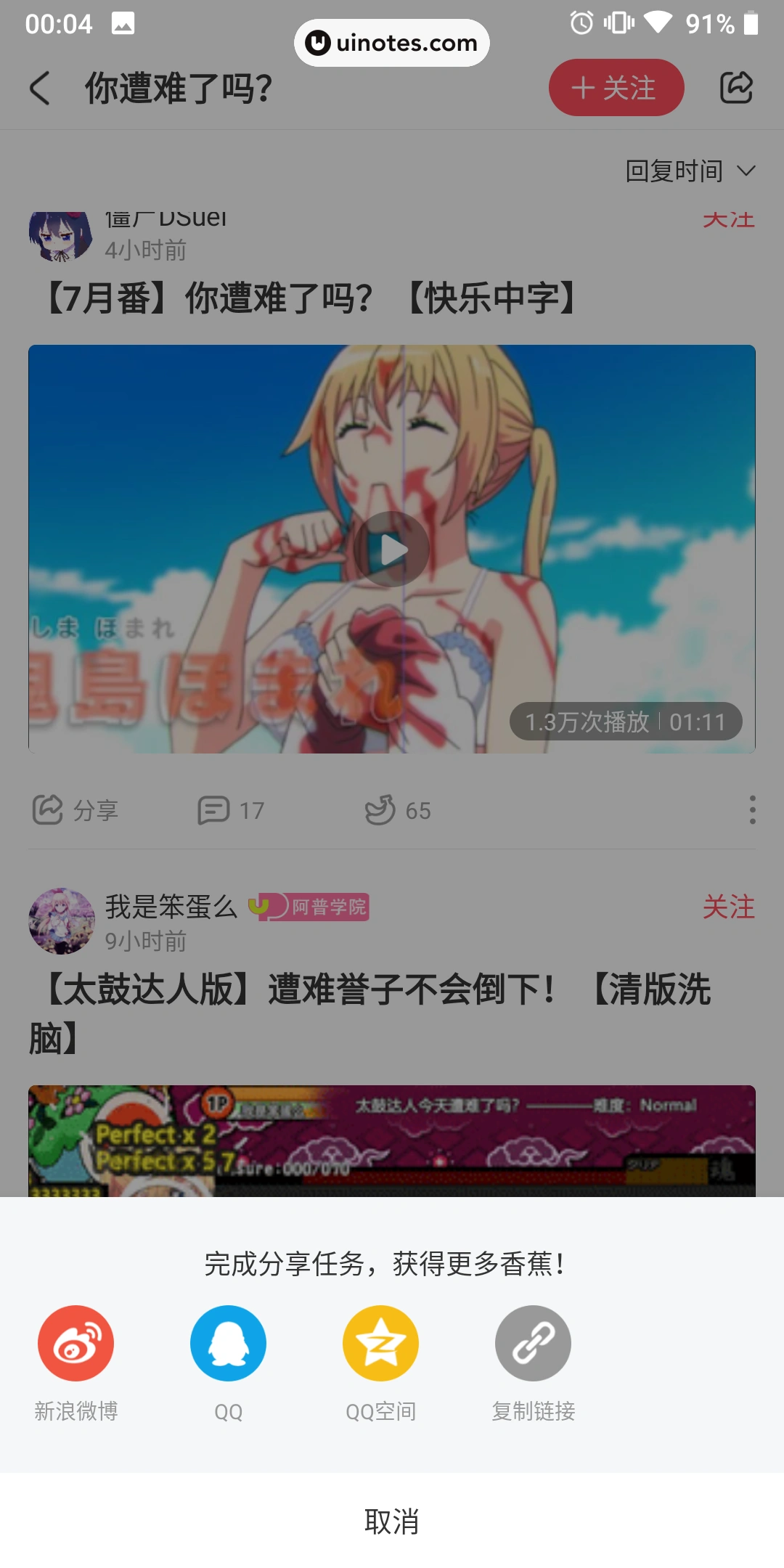Open the share panel via top-right share icon
The height and width of the screenshot is (1568, 784).
click(x=736, y=87)
